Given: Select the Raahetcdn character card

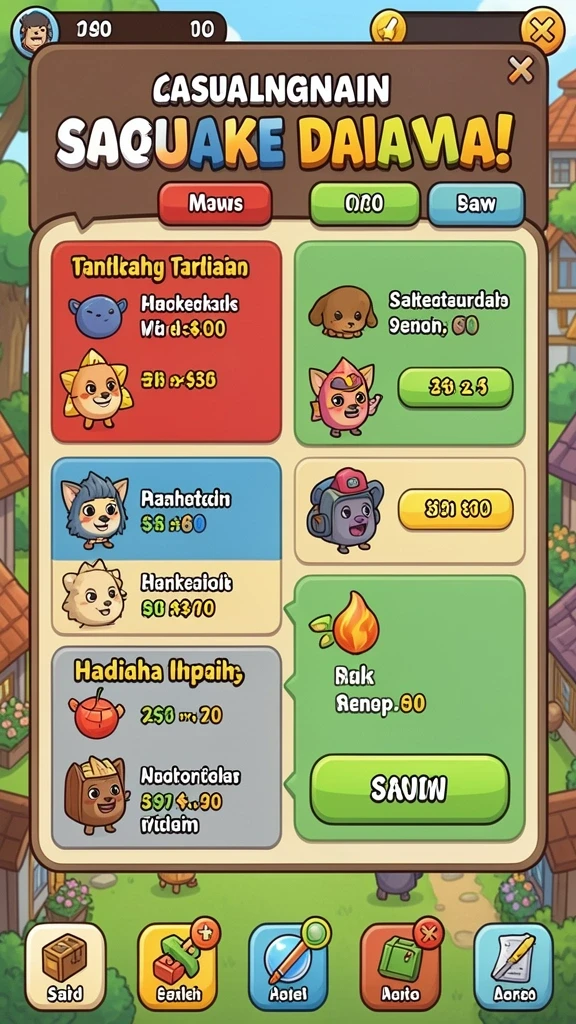Looking at the screenshot, I should click(167, 509).
